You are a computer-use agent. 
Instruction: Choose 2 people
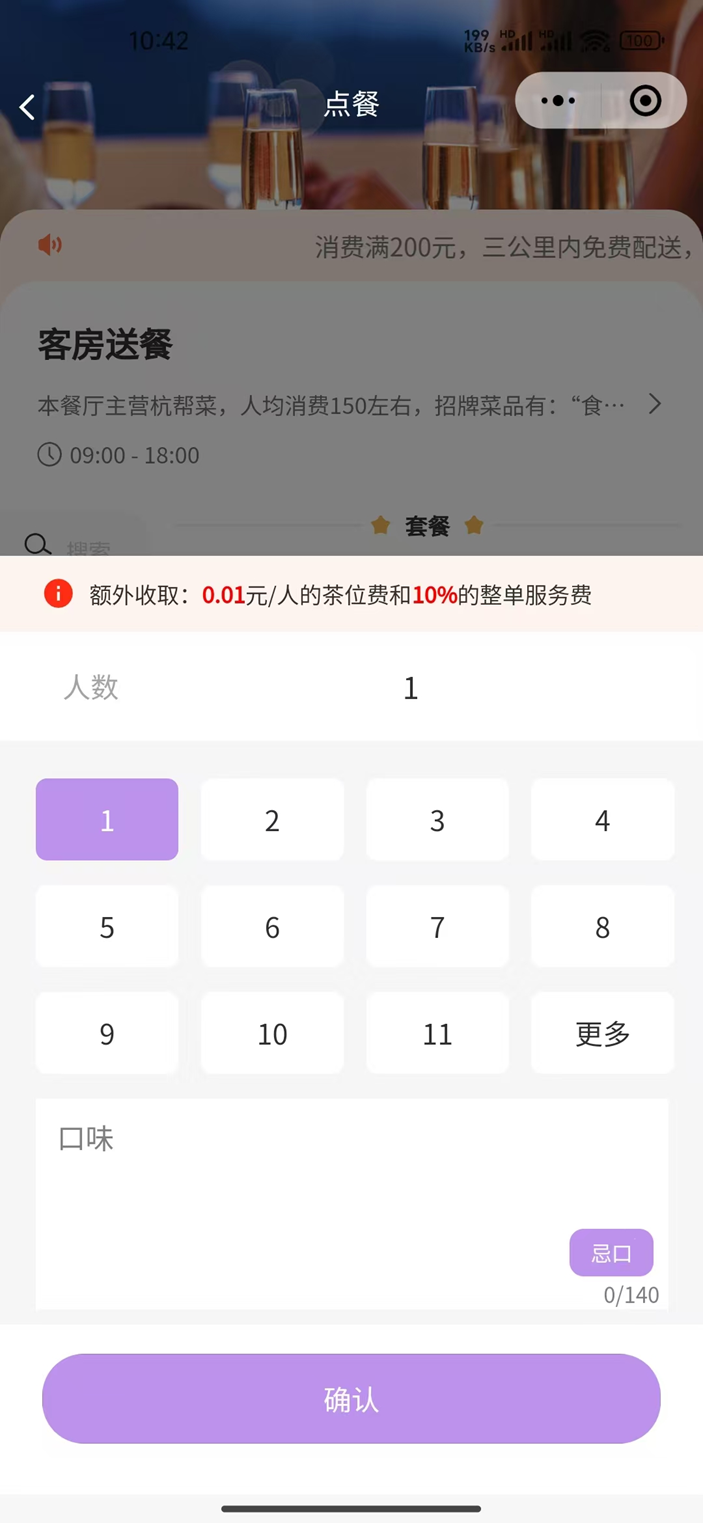tap(272, 820)
